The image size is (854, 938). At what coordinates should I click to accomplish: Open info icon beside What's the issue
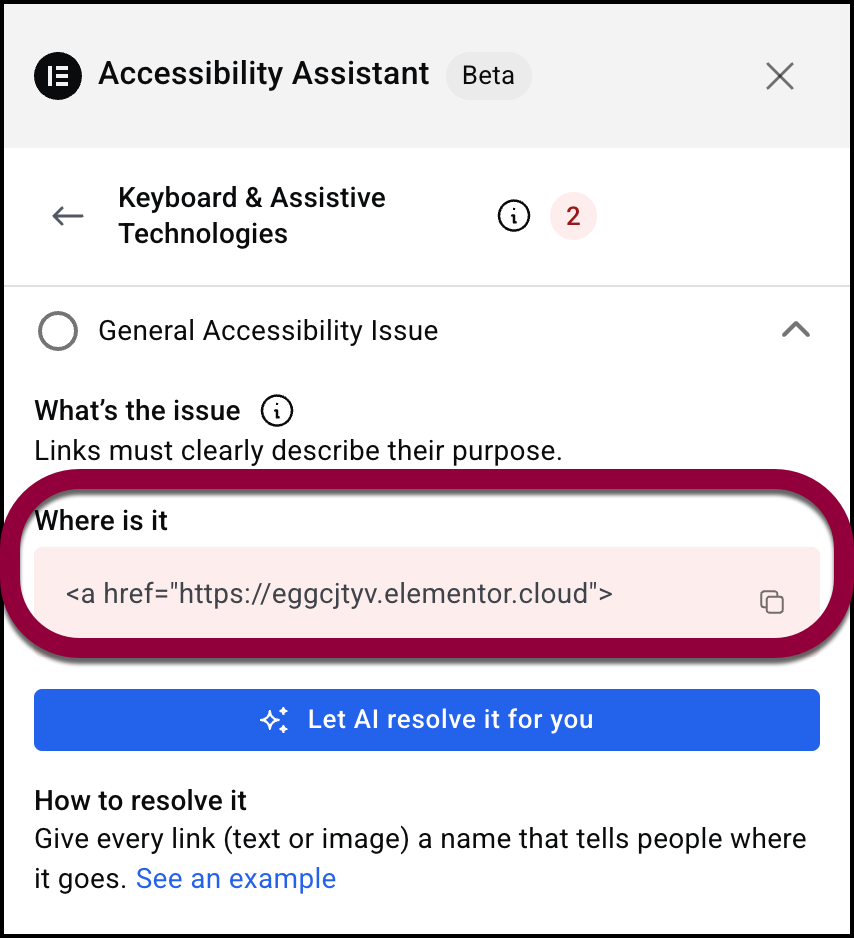coord(277,411)
